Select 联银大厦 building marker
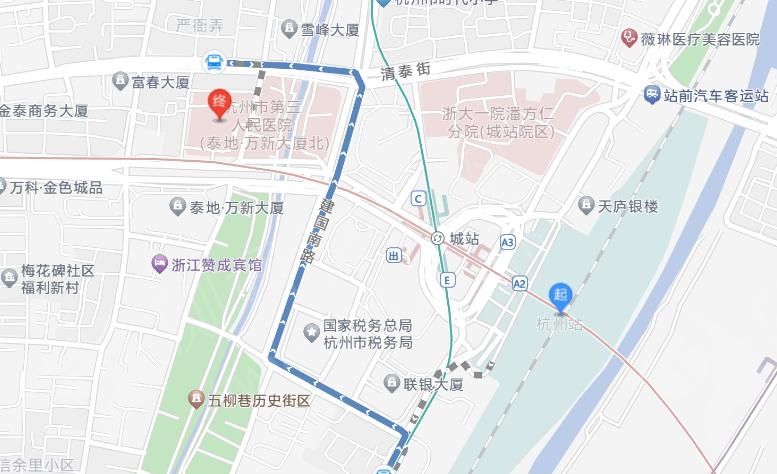The height and width of the screenshot is (474, 777). (x=392, y=383)
